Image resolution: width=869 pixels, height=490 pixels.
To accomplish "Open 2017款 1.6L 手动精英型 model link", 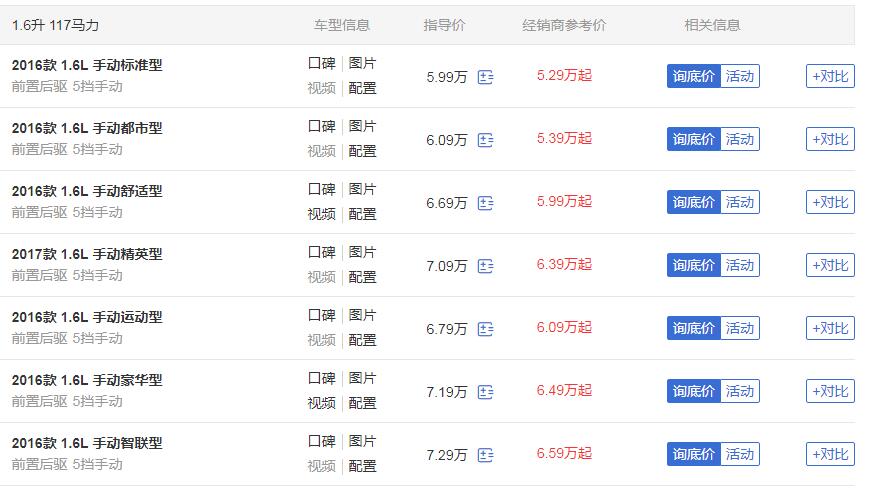I will (87, 254).
